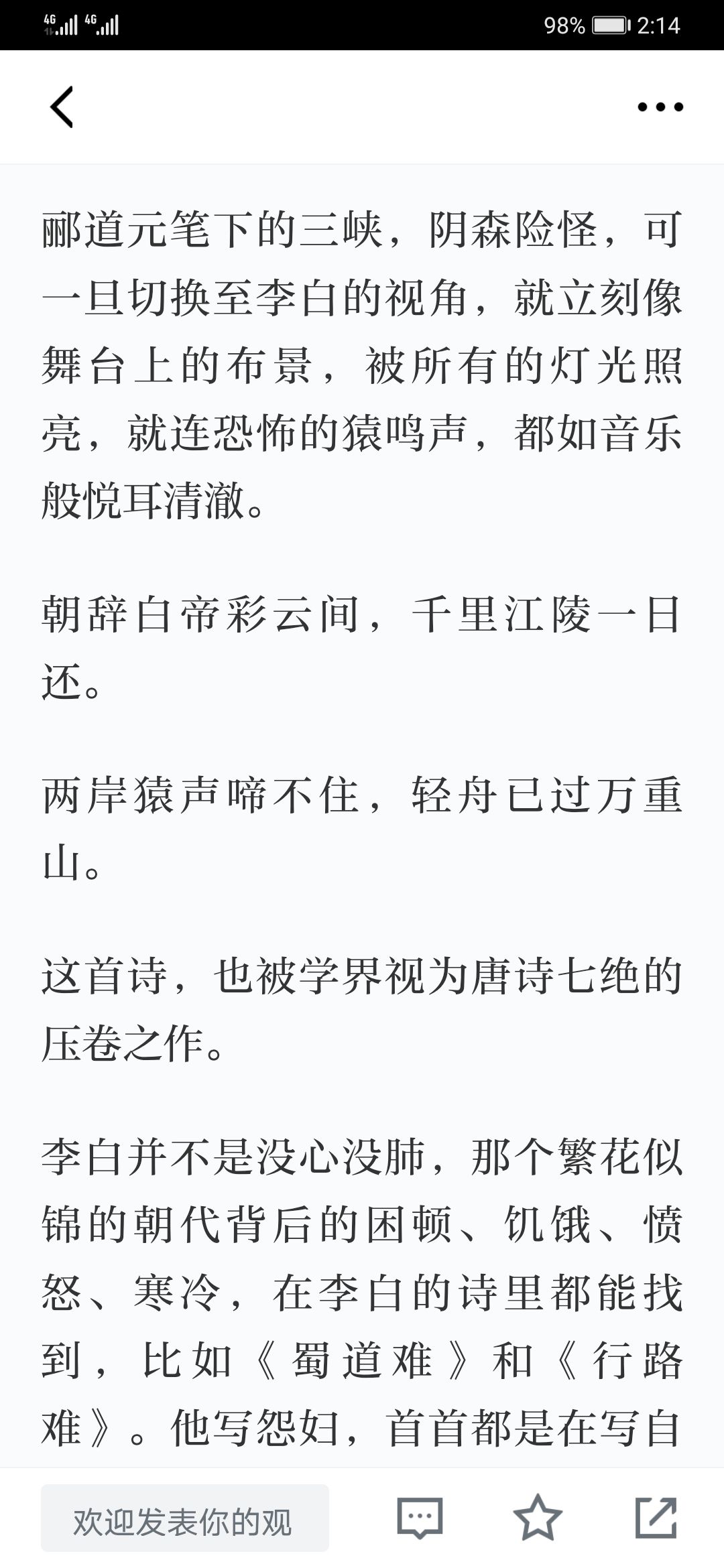
Task: Favorite this article with the star
Action: pos(538,1518)
